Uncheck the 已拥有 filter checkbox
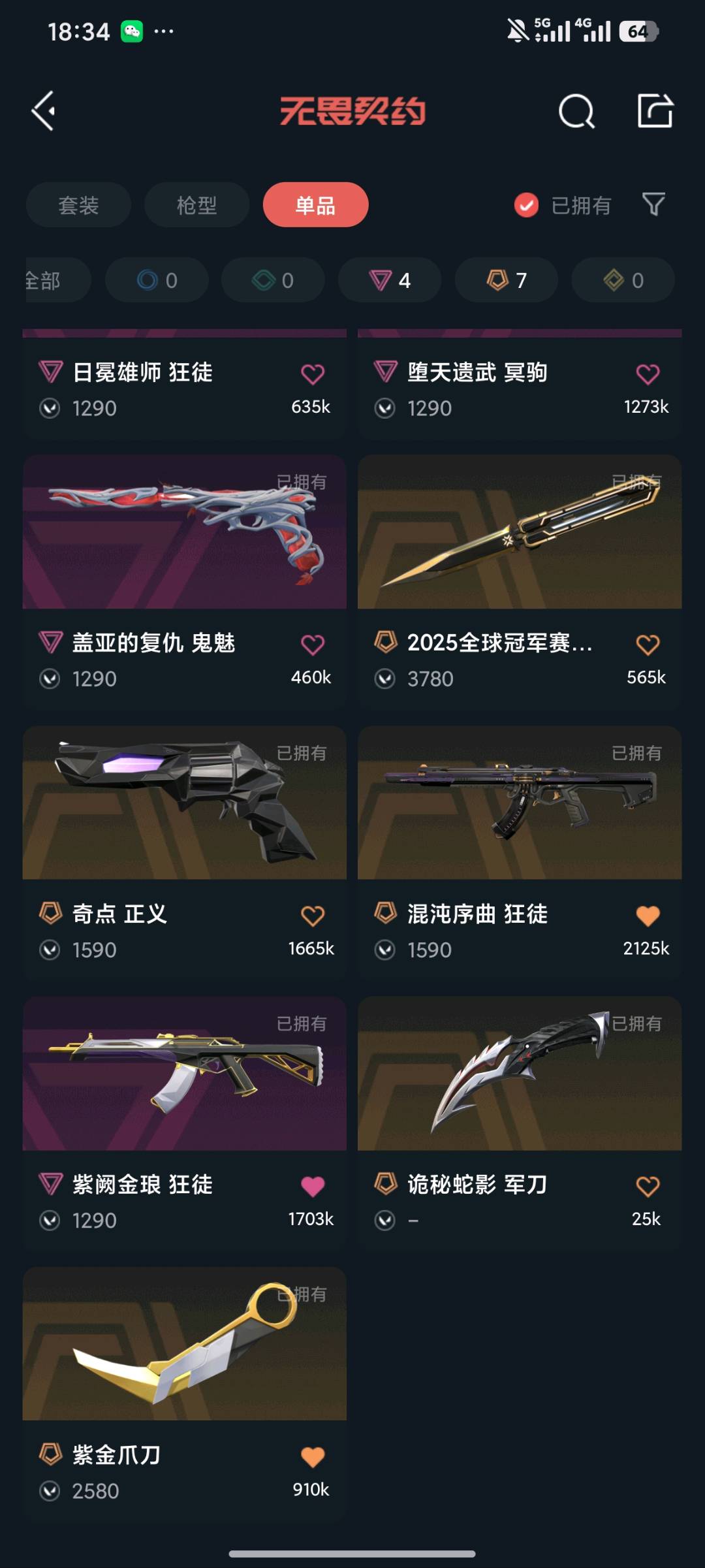Viewport: 705px width, 1568px height. tap(526, 205)
